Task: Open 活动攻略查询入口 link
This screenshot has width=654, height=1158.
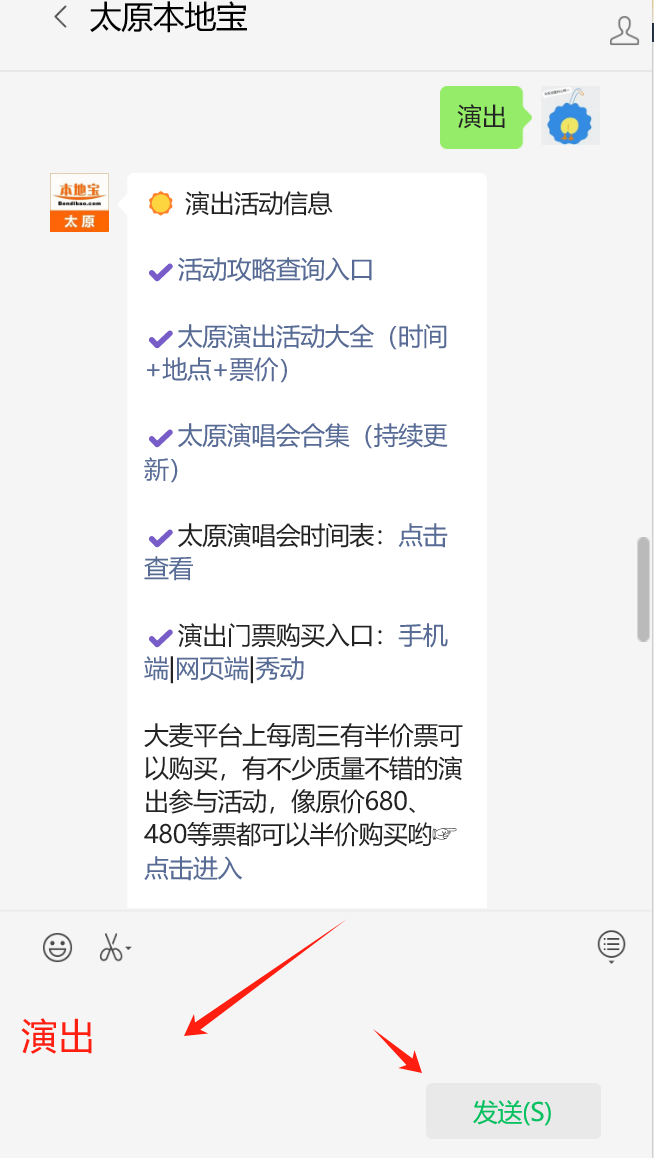Action: tap(275, 270)
